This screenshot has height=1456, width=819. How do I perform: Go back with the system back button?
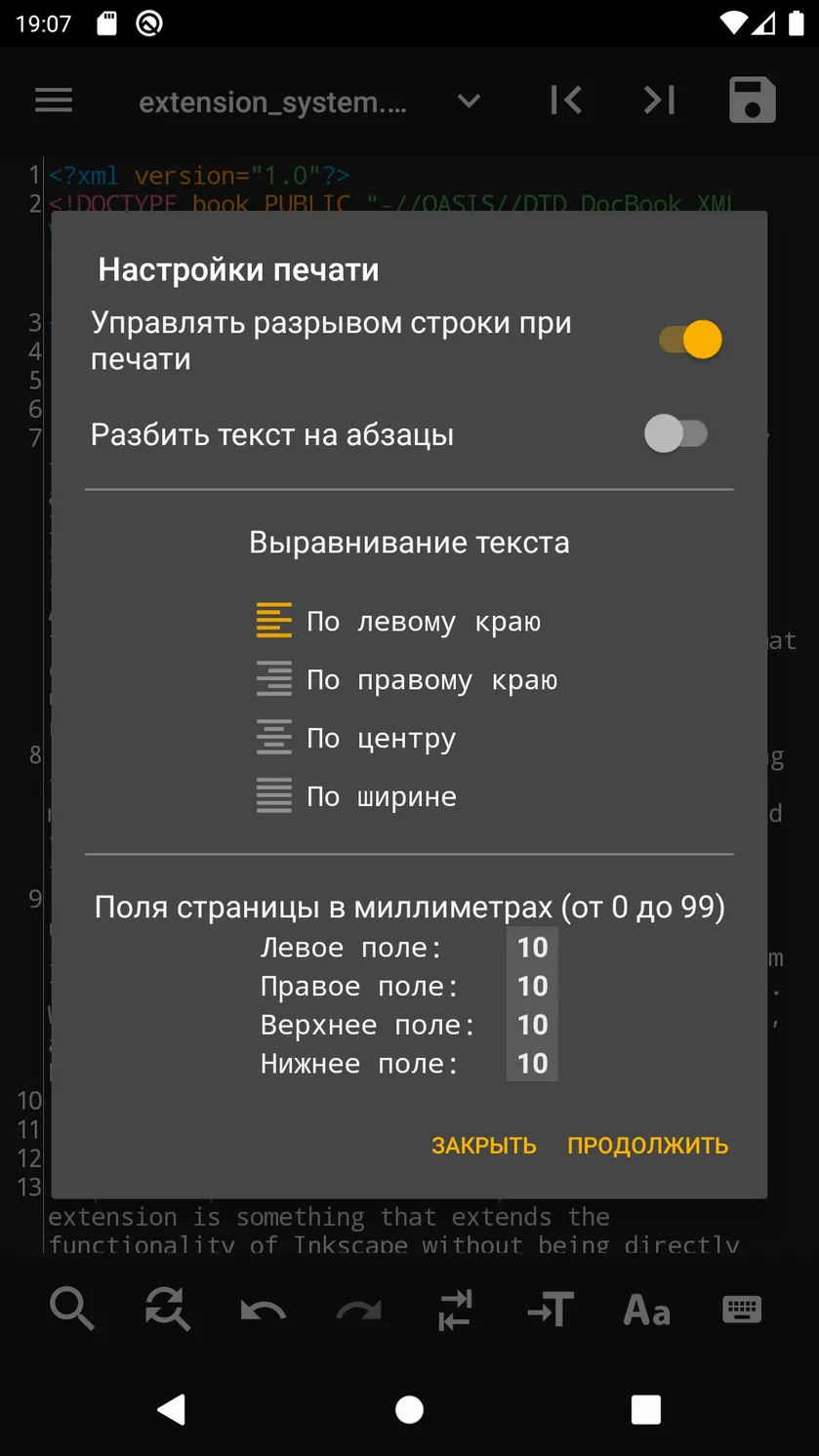pos(172,1409)
